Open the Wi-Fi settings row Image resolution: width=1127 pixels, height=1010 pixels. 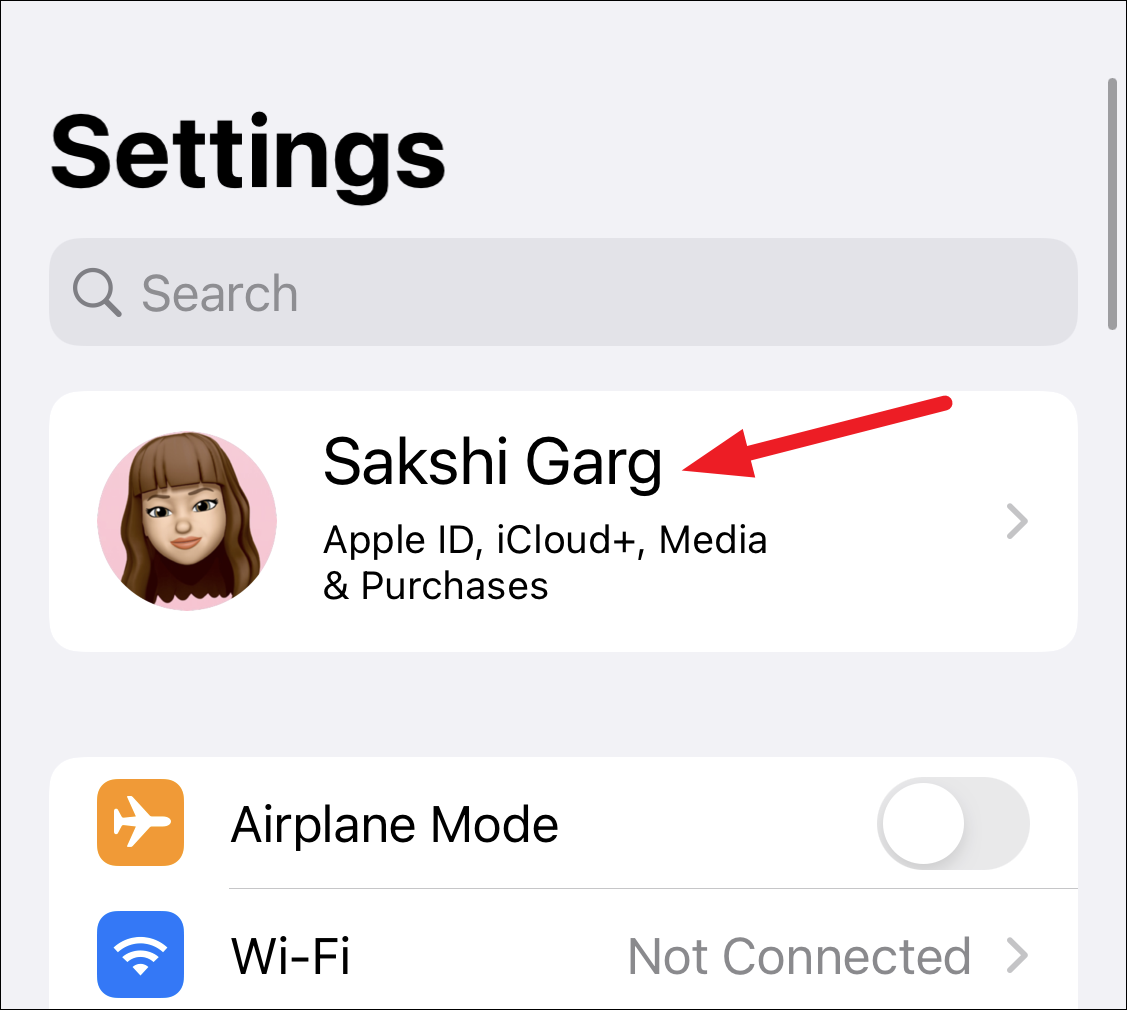(563, 955)
